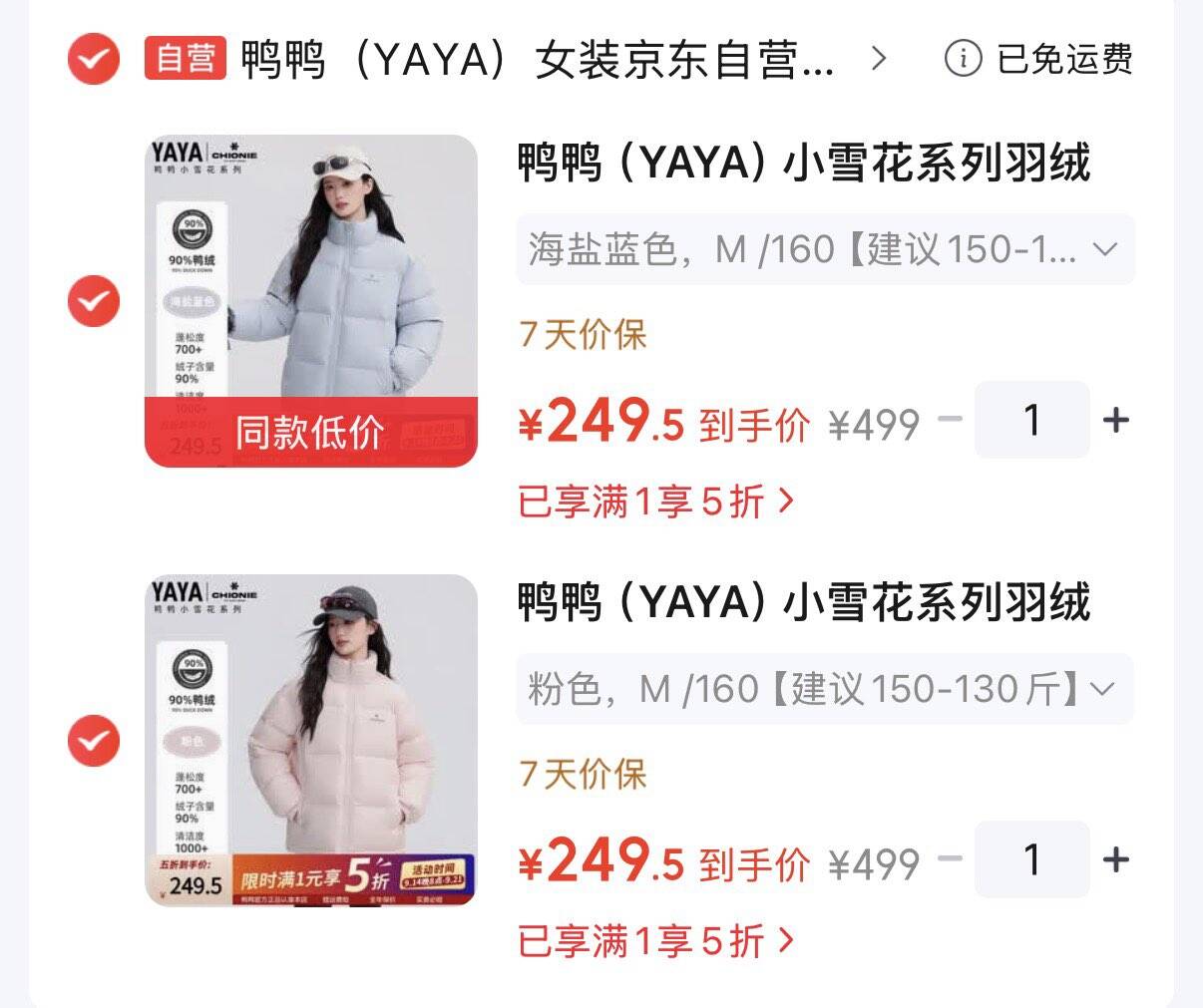Deselect the 海盐蓝色 jacket item
The image size is (1203, 1008).
point(94,300)
